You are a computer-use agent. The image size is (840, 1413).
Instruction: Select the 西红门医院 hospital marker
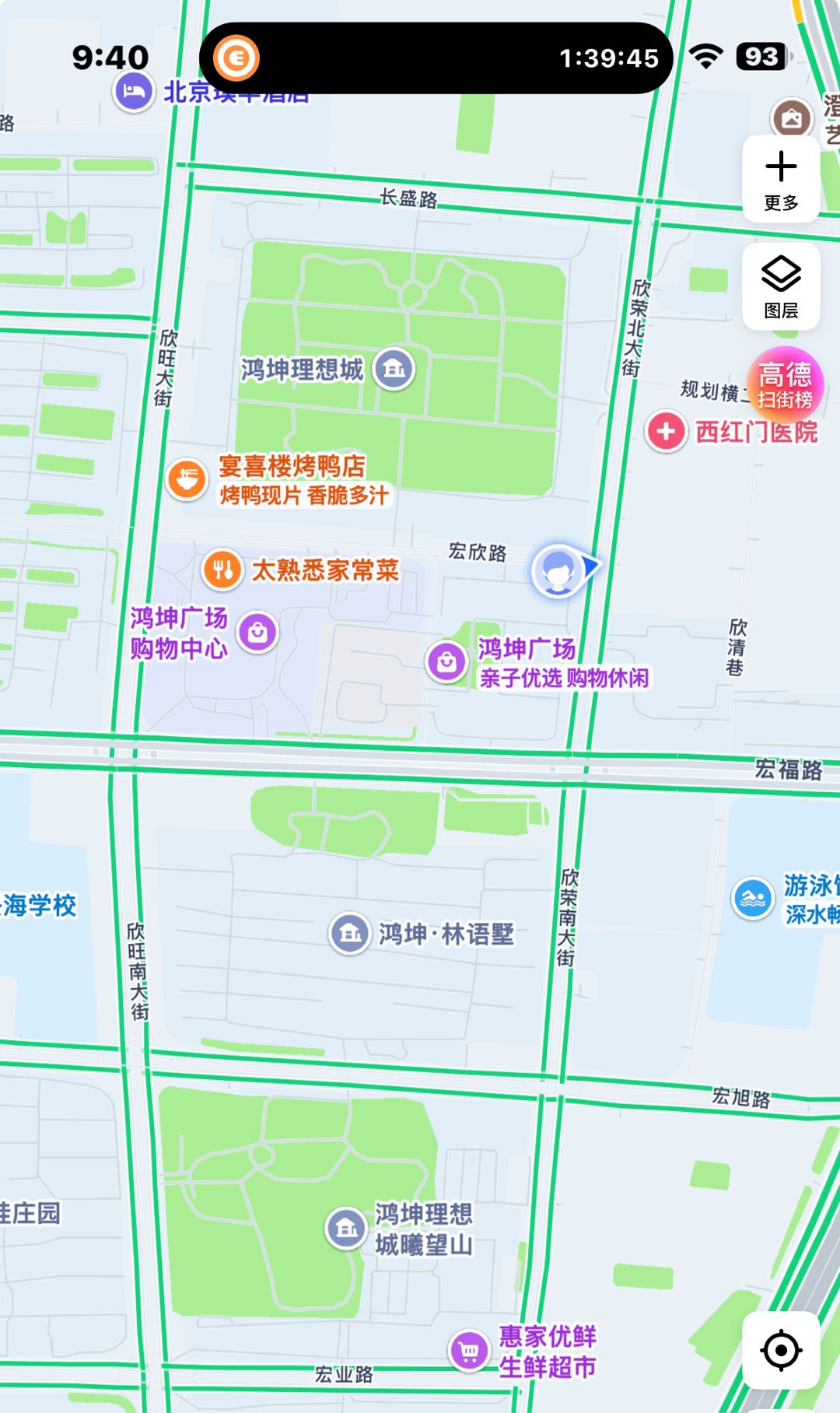coord(665,430)
